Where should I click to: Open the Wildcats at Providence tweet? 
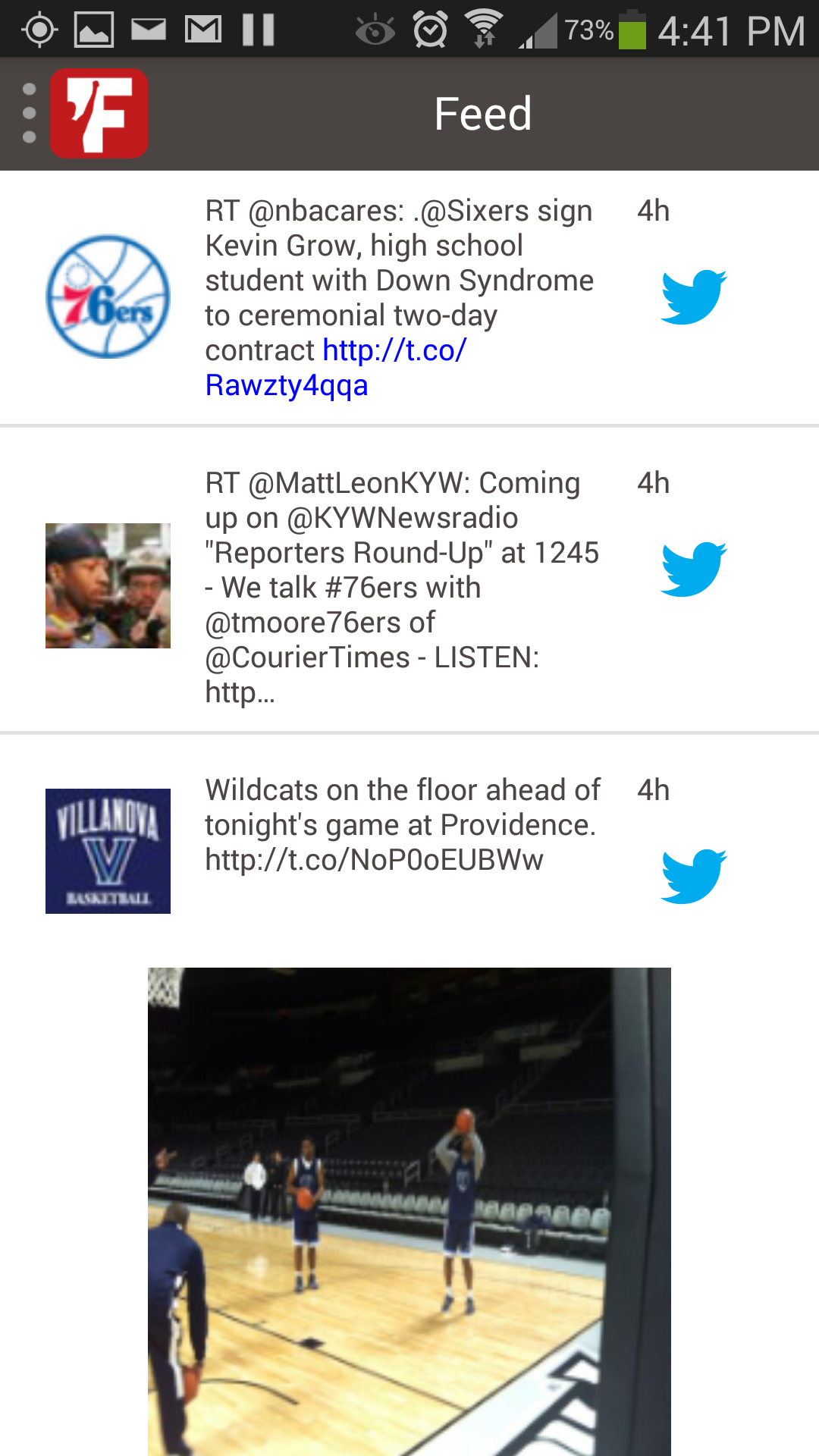tap(402, 824)
